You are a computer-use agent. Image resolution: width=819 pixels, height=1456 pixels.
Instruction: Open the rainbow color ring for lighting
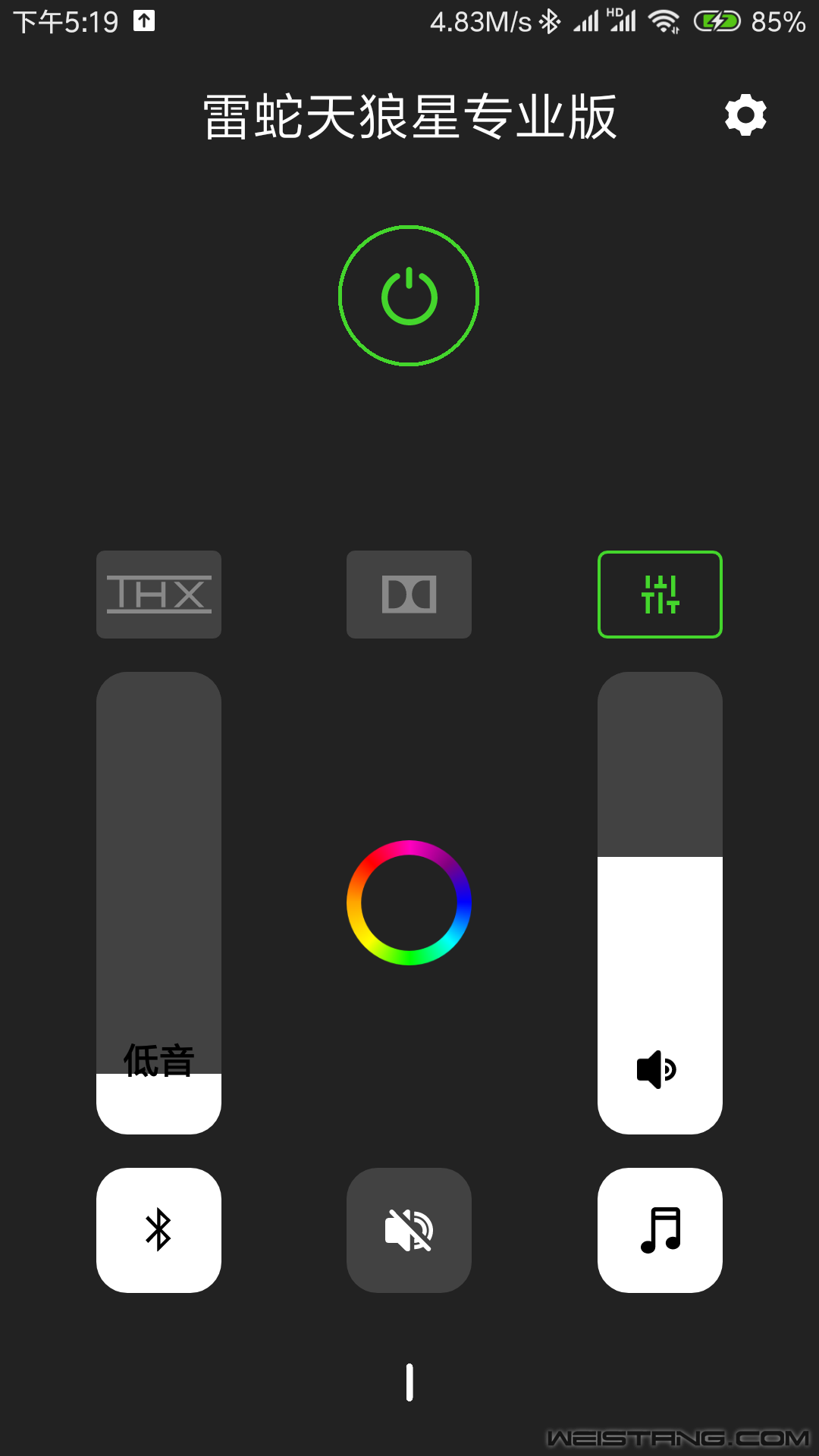[409, 902]
